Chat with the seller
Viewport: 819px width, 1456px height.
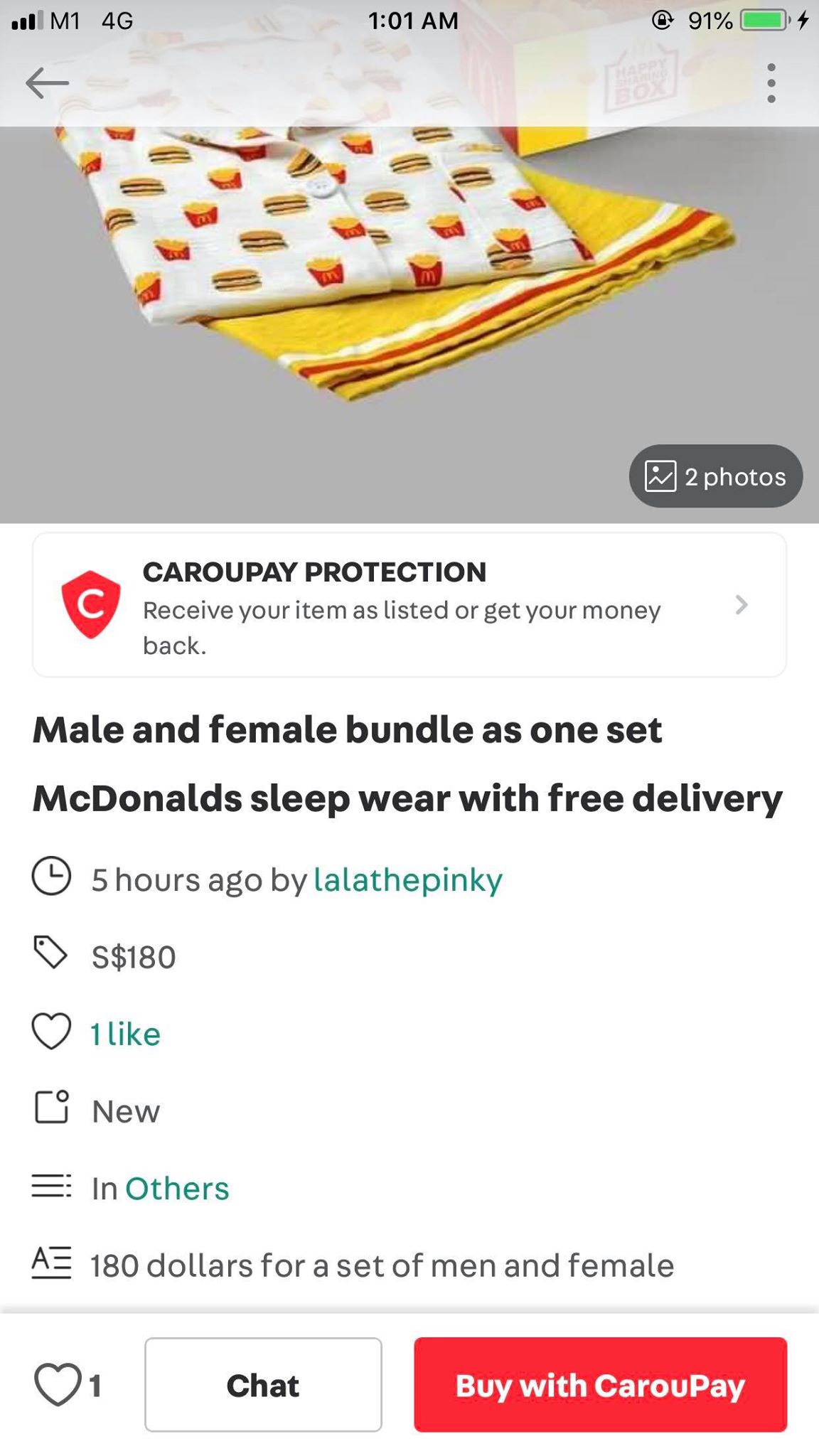tap(263, 1384)
